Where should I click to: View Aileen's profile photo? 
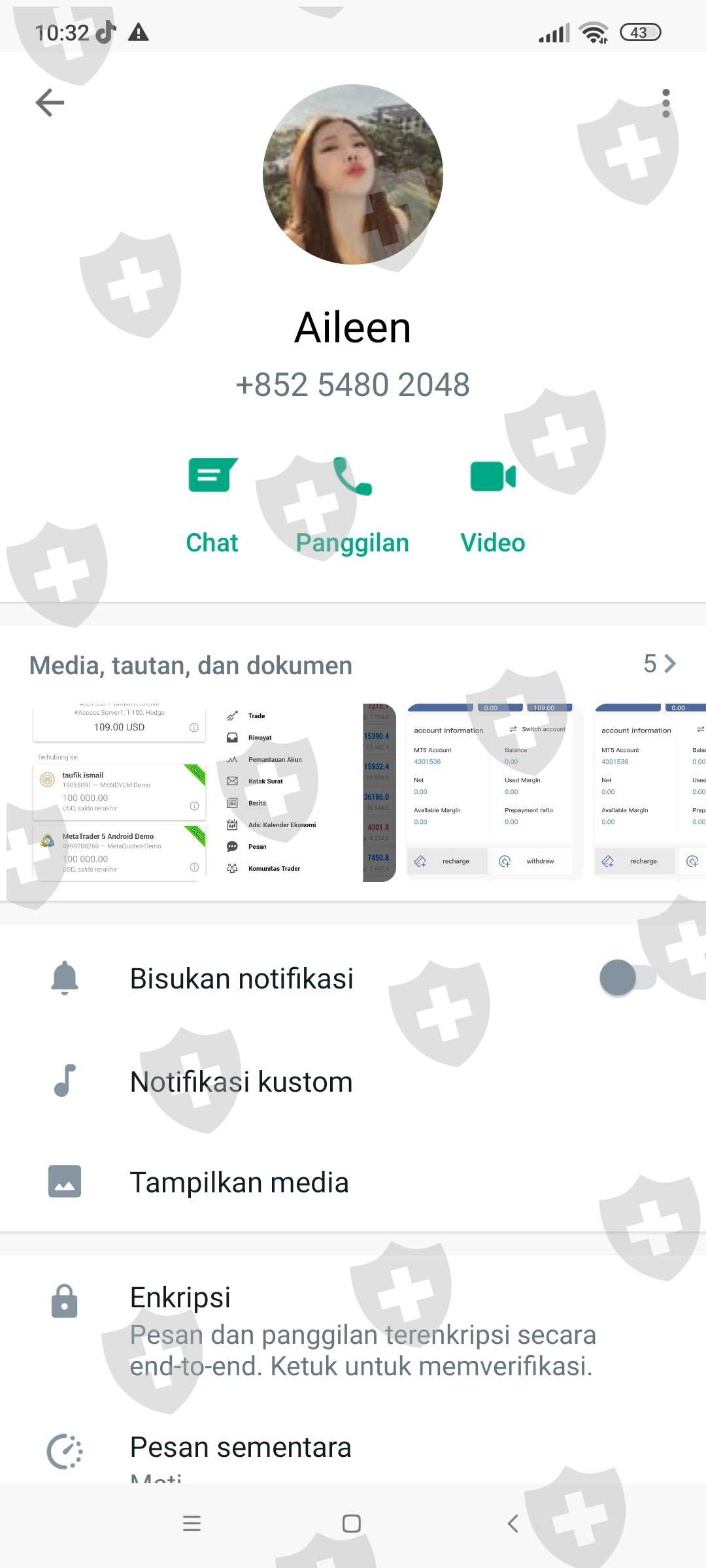point(353,174)
